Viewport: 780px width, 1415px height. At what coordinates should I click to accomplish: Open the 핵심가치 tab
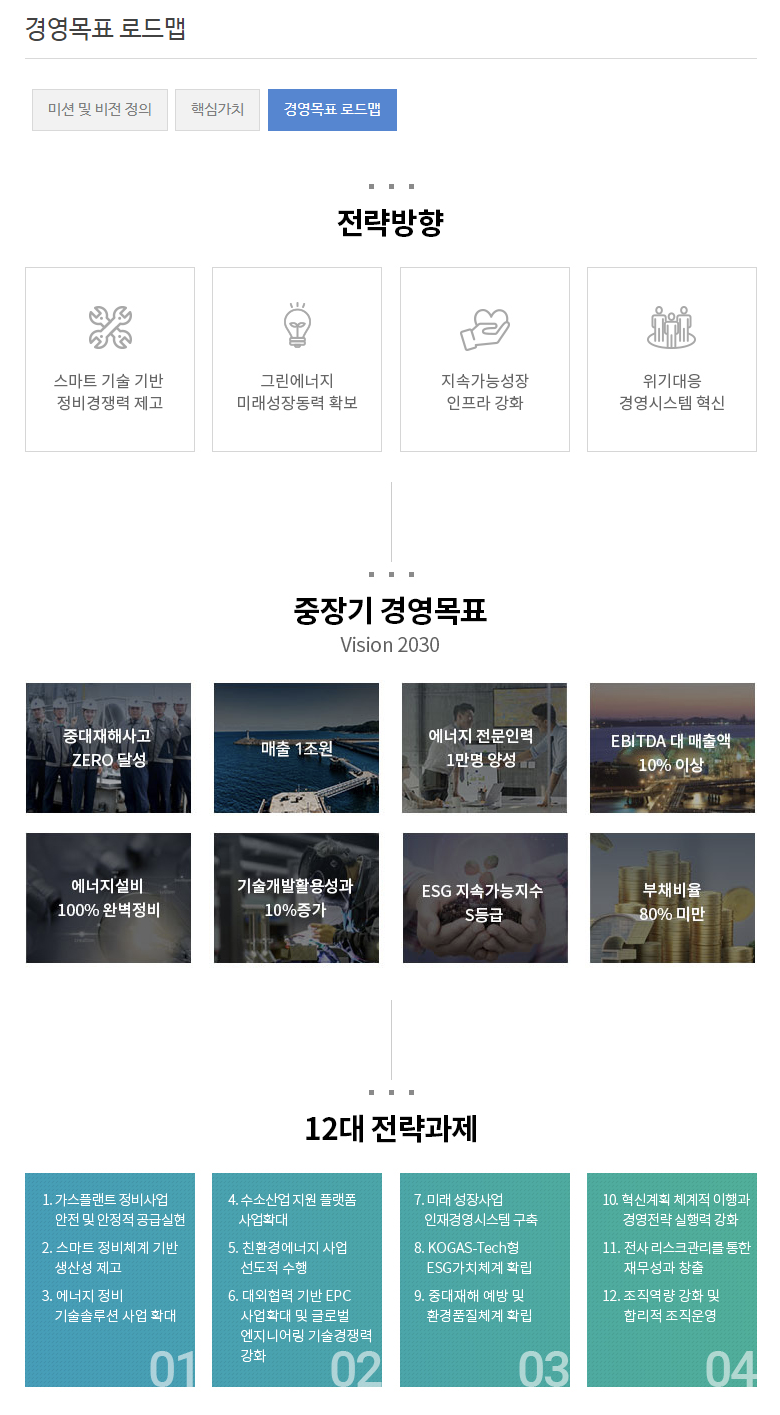(217, 110)
